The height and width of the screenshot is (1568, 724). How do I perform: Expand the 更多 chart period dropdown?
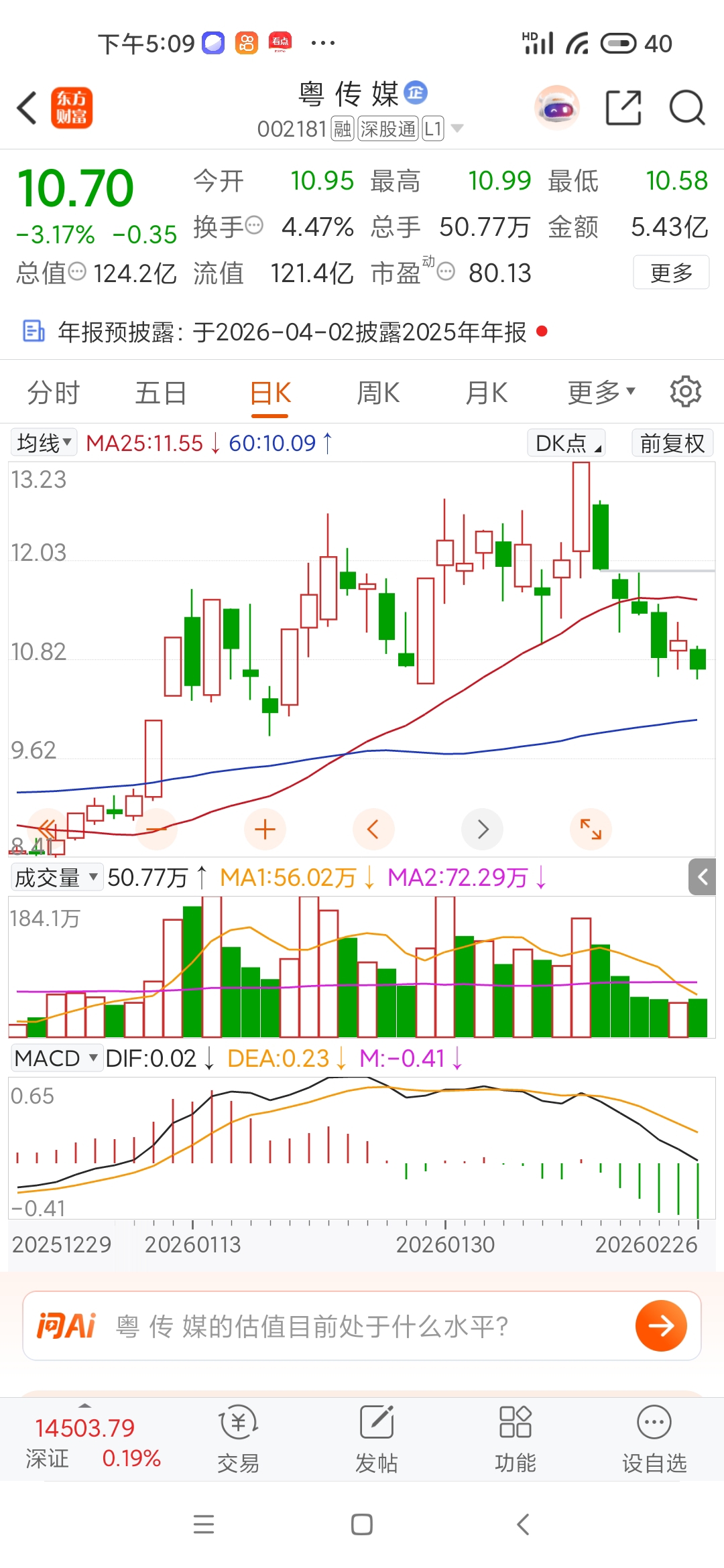point(601,393)
